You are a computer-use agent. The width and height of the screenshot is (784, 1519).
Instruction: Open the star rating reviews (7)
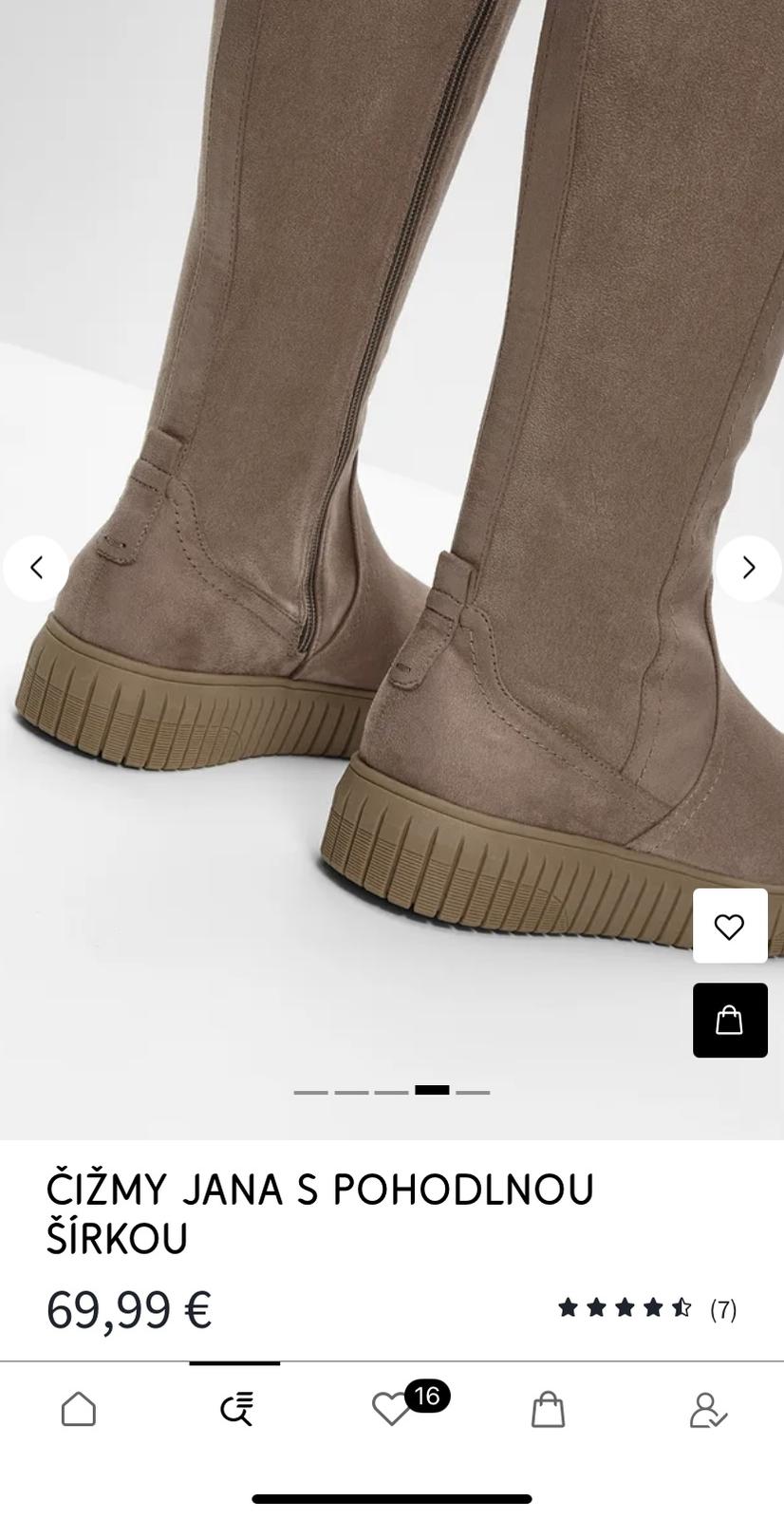pos(647,1308)
